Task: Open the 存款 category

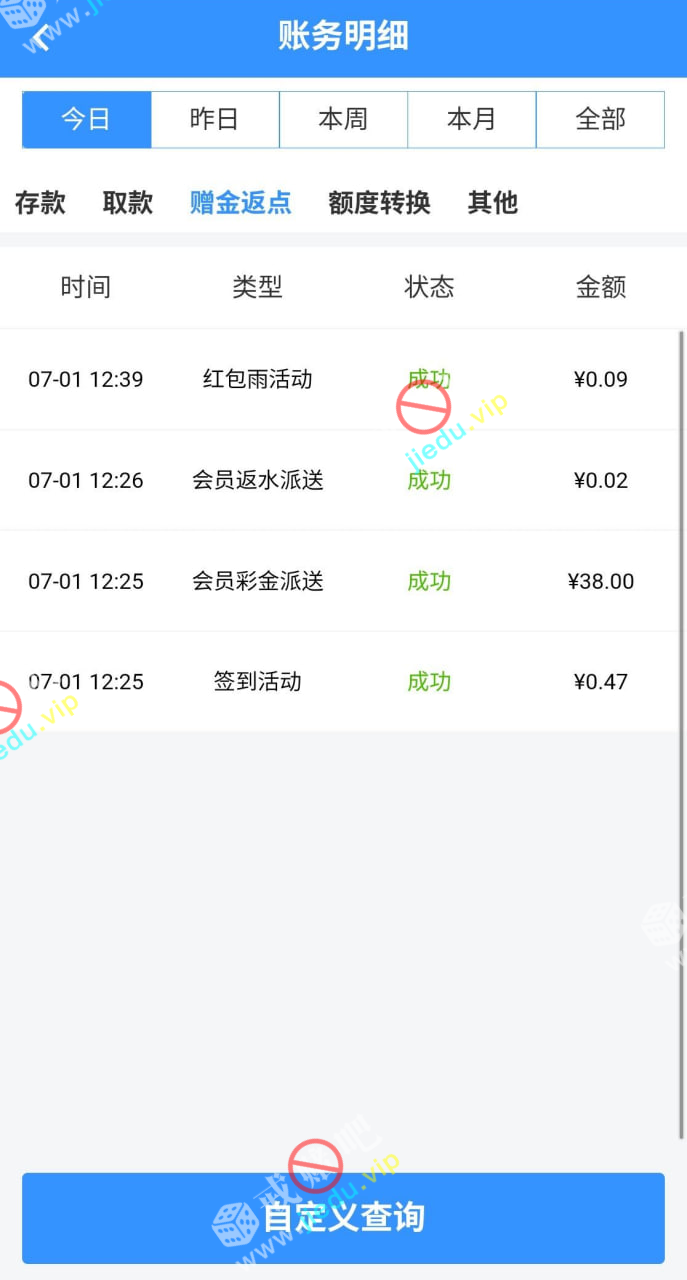Action: (x=40, y=202)
